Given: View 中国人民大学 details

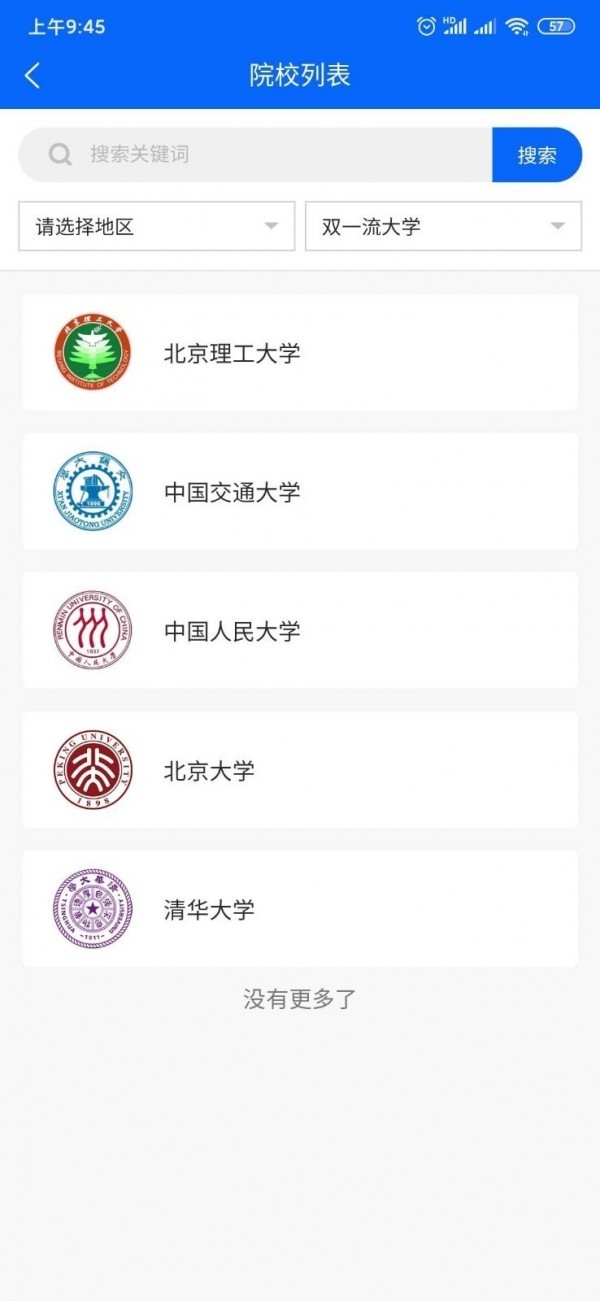Looking at the screenshot, I should [x=300, y=631].
